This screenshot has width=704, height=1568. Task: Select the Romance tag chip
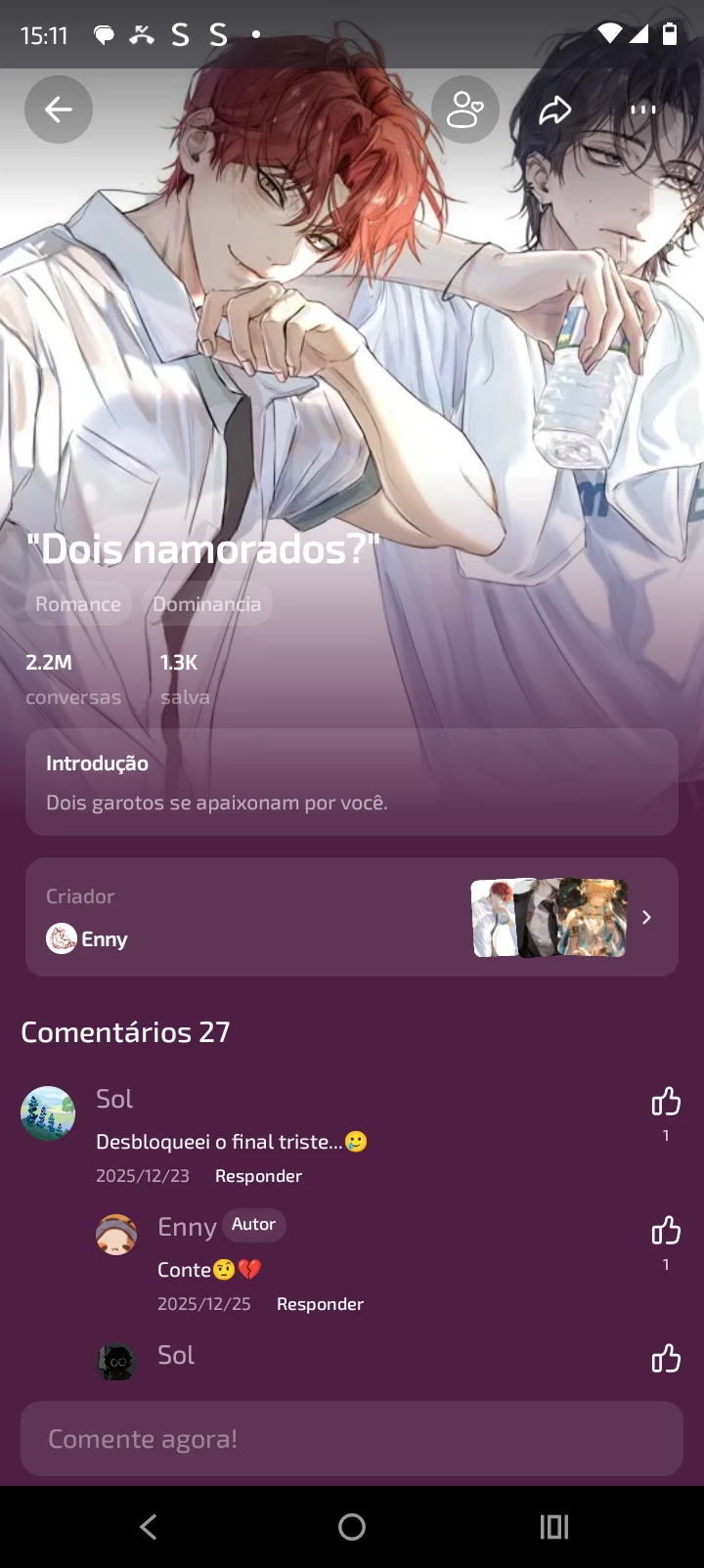click(x=78, y=604)
